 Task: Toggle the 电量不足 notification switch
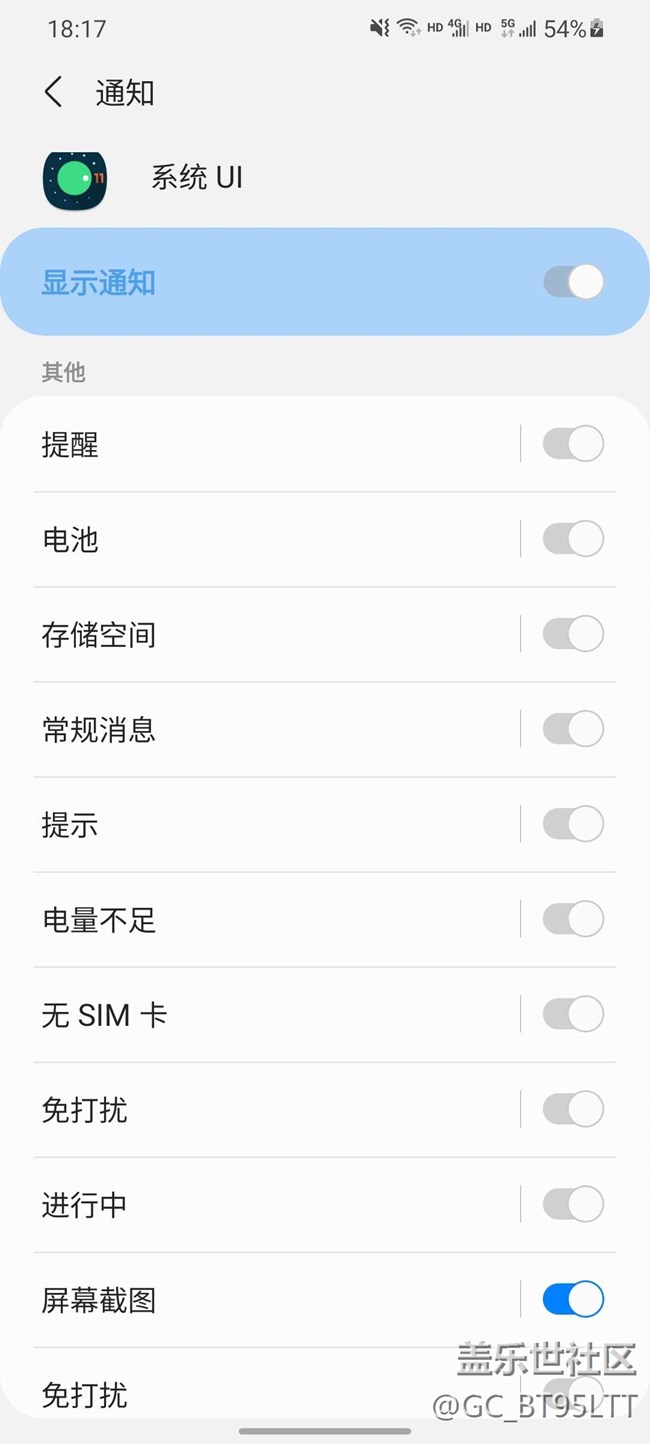pos(573,919)
